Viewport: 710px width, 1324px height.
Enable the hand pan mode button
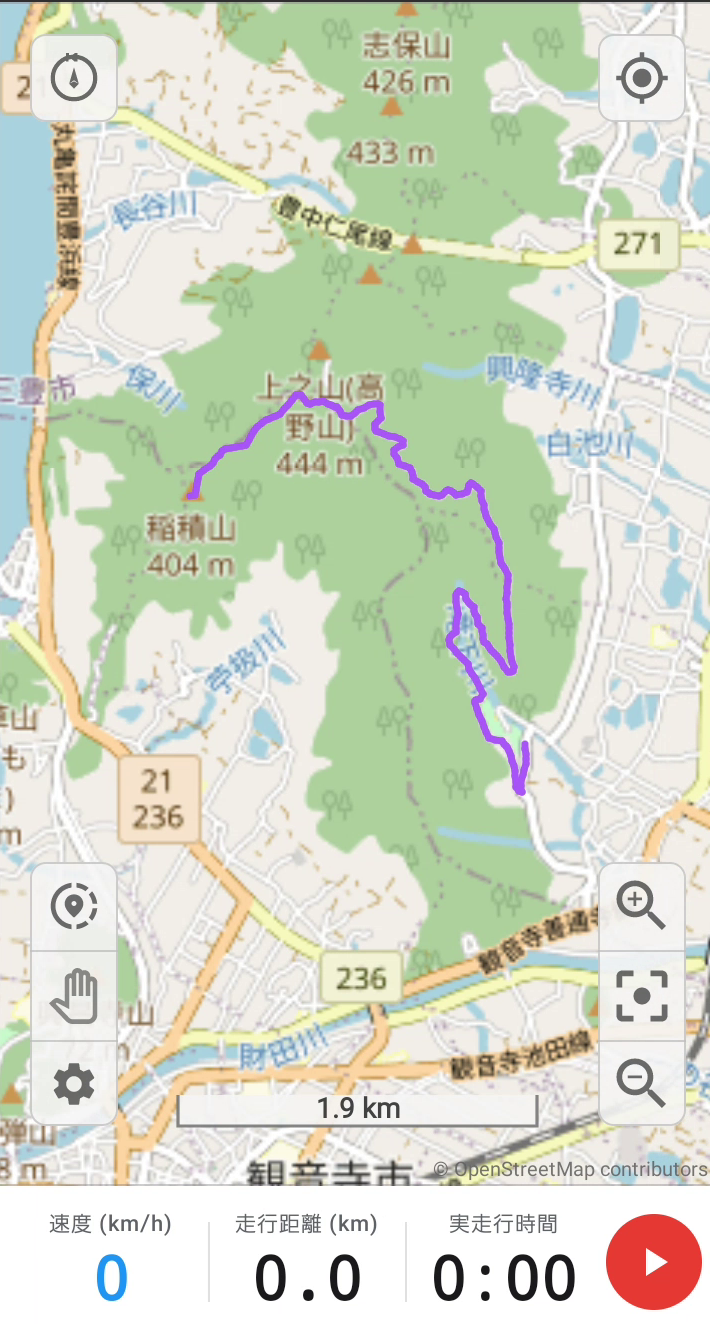74,996
